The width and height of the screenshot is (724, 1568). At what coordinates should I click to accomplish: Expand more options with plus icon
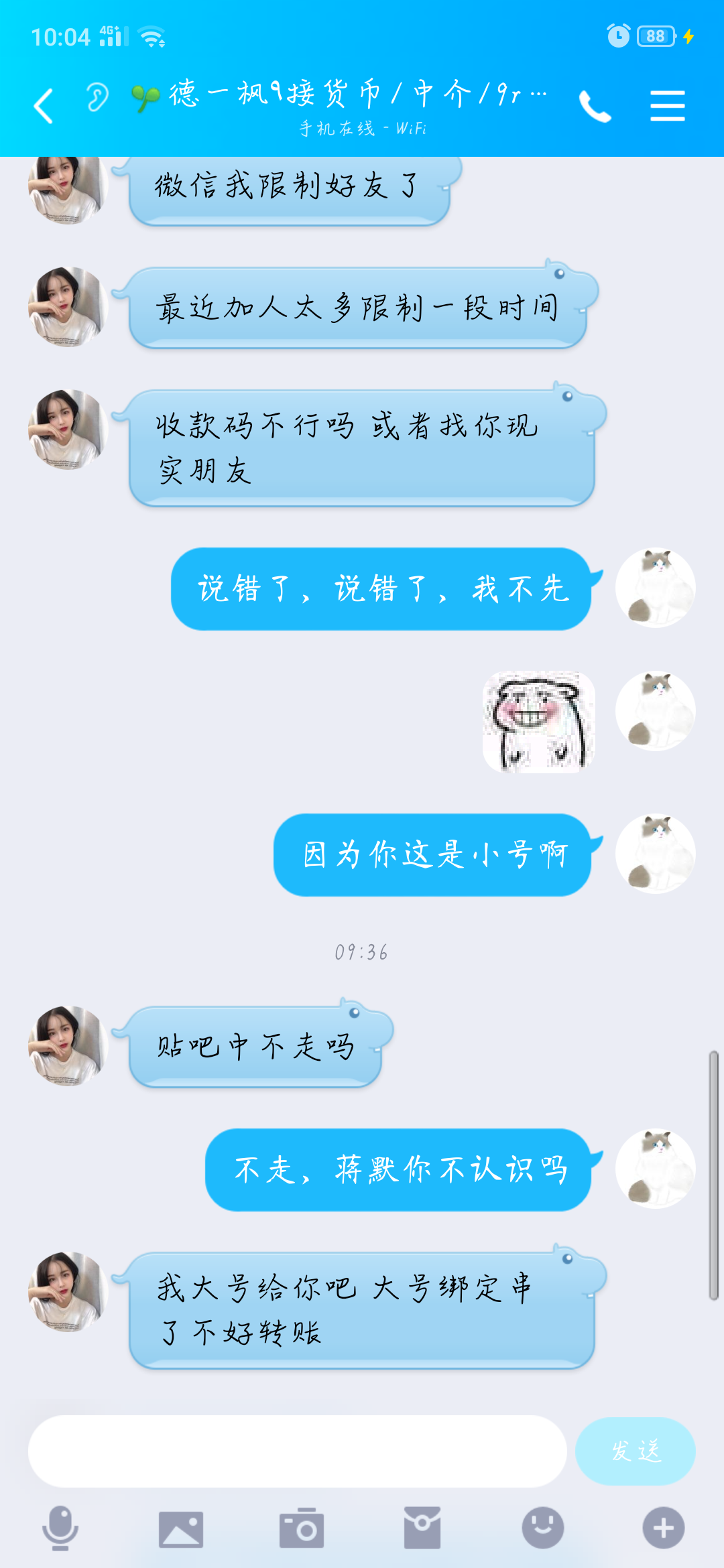pos(663,1528)
